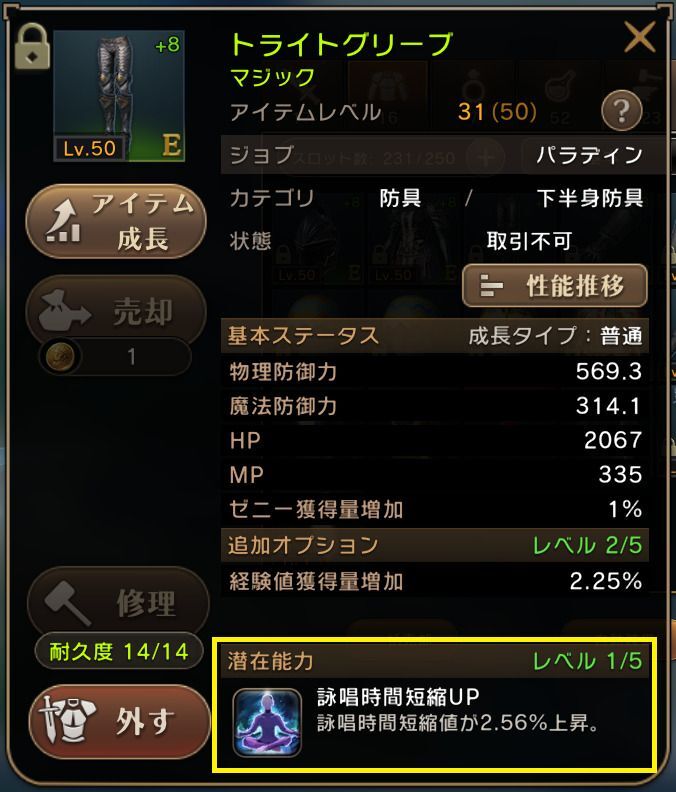This screenshot has height=792, width=676.
Task: Open the 性能推移 performance chart
Action: tap(555, 286)
